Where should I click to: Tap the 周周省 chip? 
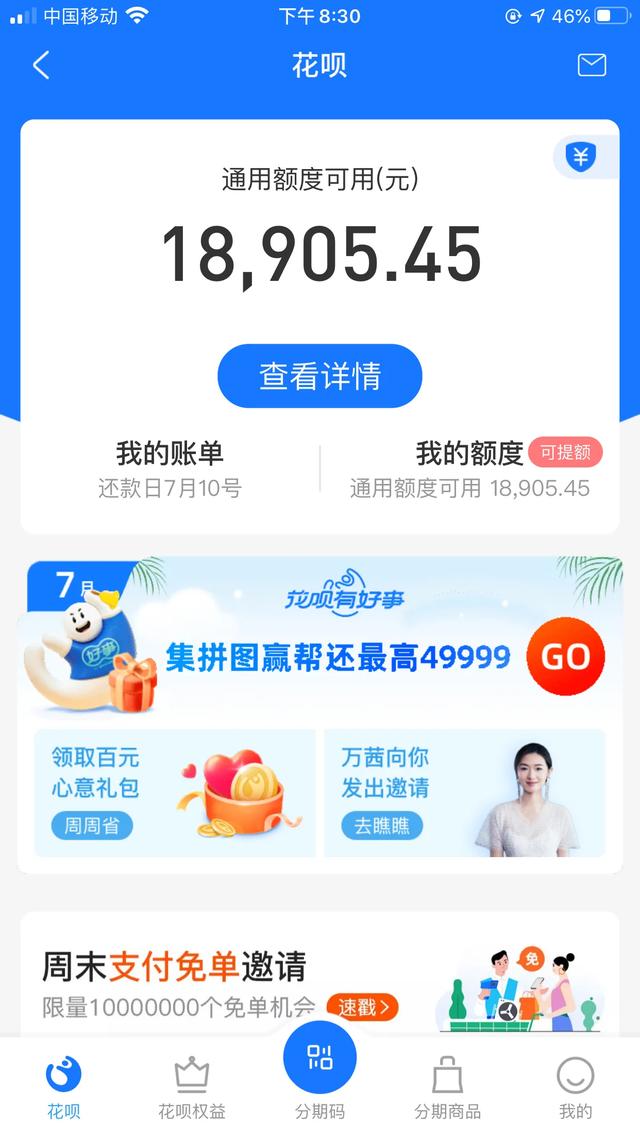pyautogui.click(x=91, y=826)
